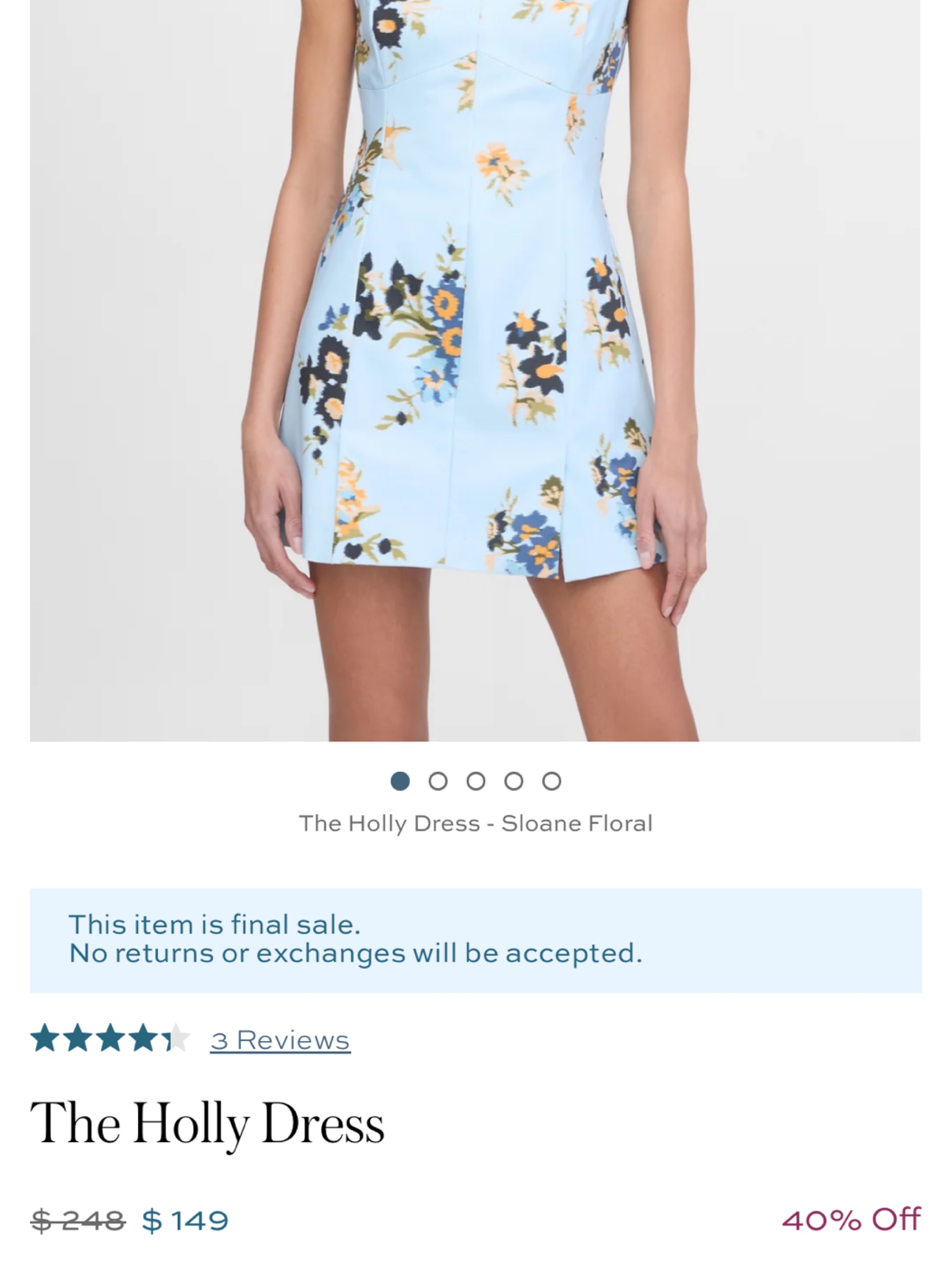The width and height of the screenshot is (952, 1268).
Task: Select the third carousel dot
Action: pos(475,781)
